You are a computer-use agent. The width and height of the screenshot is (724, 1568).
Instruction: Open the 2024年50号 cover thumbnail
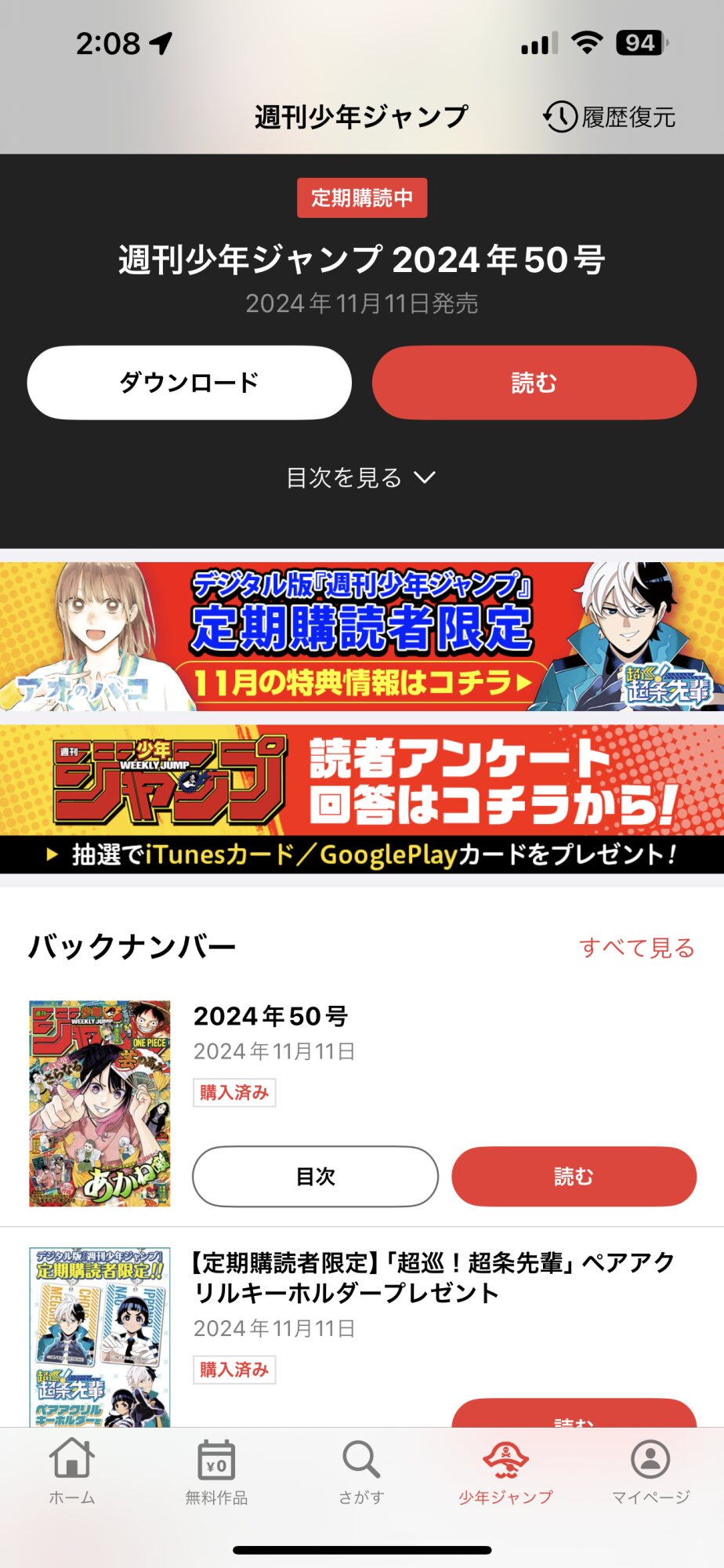tap(100, 1103)
